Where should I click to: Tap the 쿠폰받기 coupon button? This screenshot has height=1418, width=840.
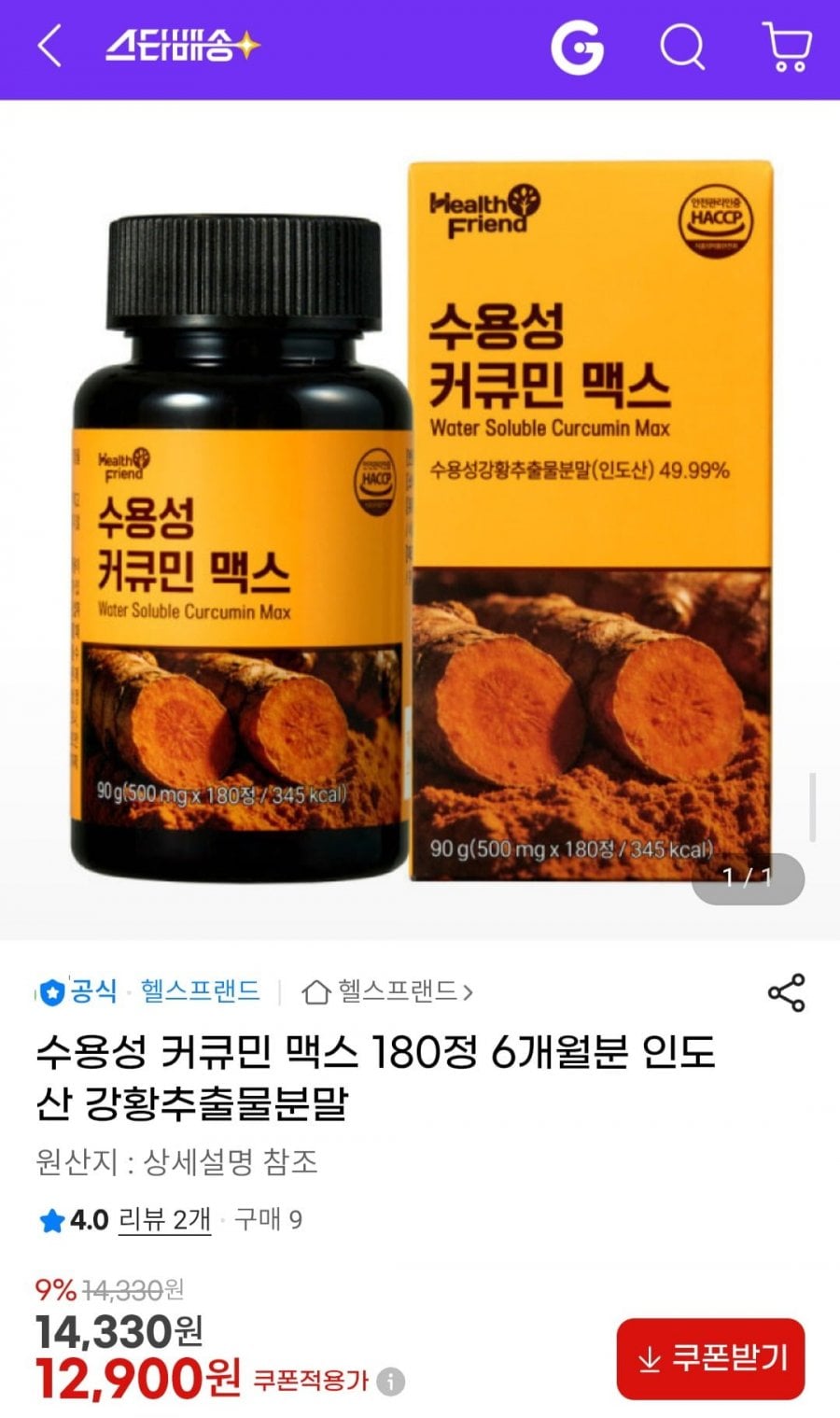[x=710, y=1358]
